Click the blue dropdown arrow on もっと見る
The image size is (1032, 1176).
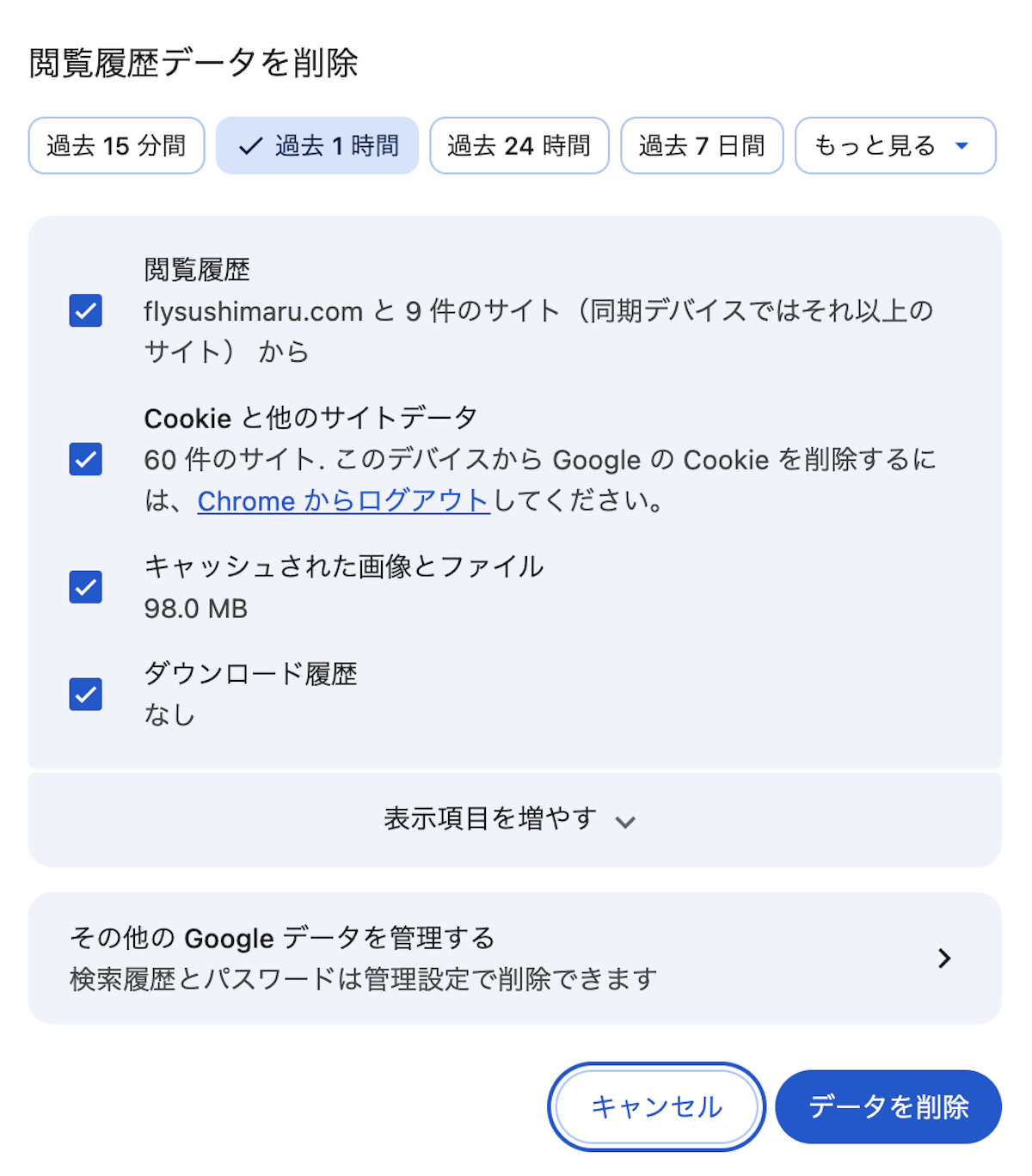(962, 145)
